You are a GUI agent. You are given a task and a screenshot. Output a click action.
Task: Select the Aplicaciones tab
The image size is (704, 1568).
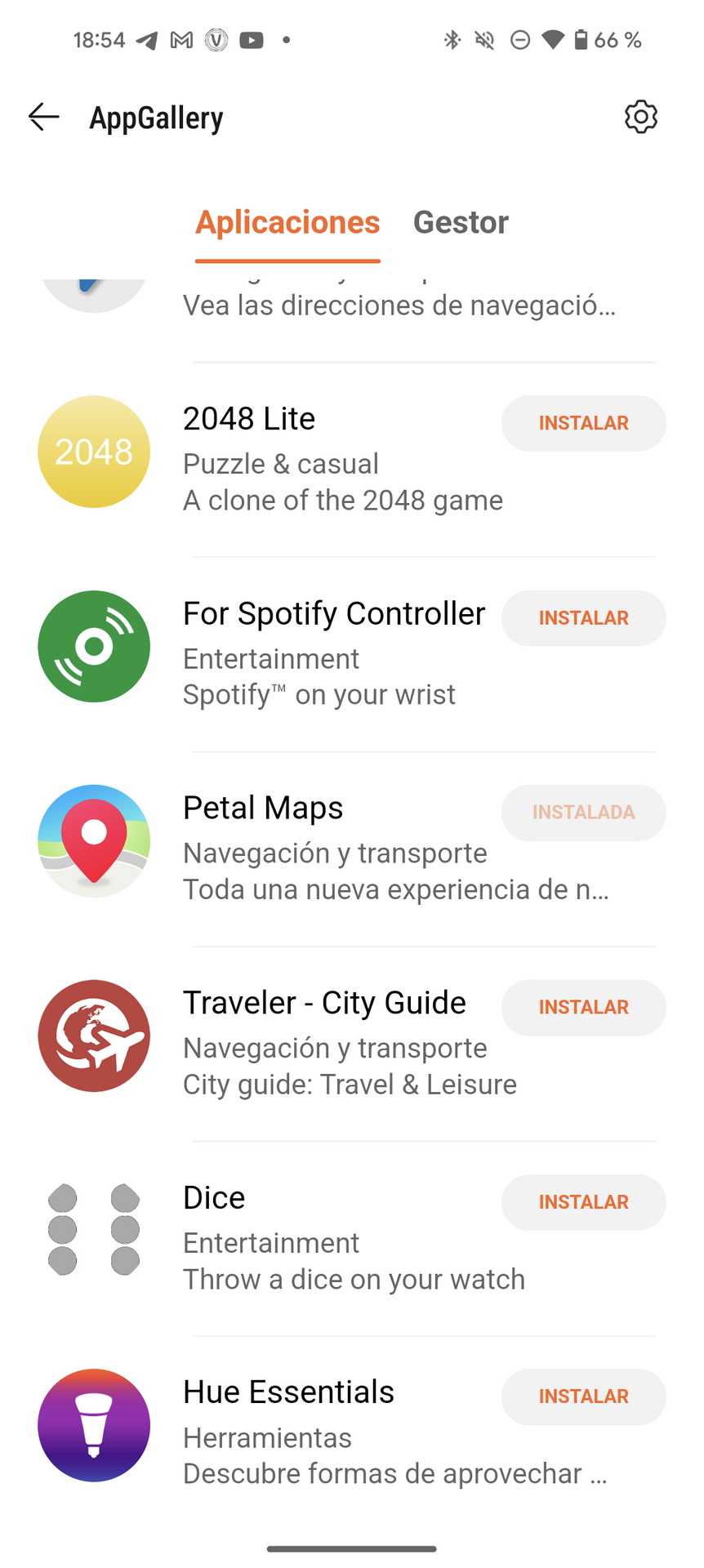point(287,222)
